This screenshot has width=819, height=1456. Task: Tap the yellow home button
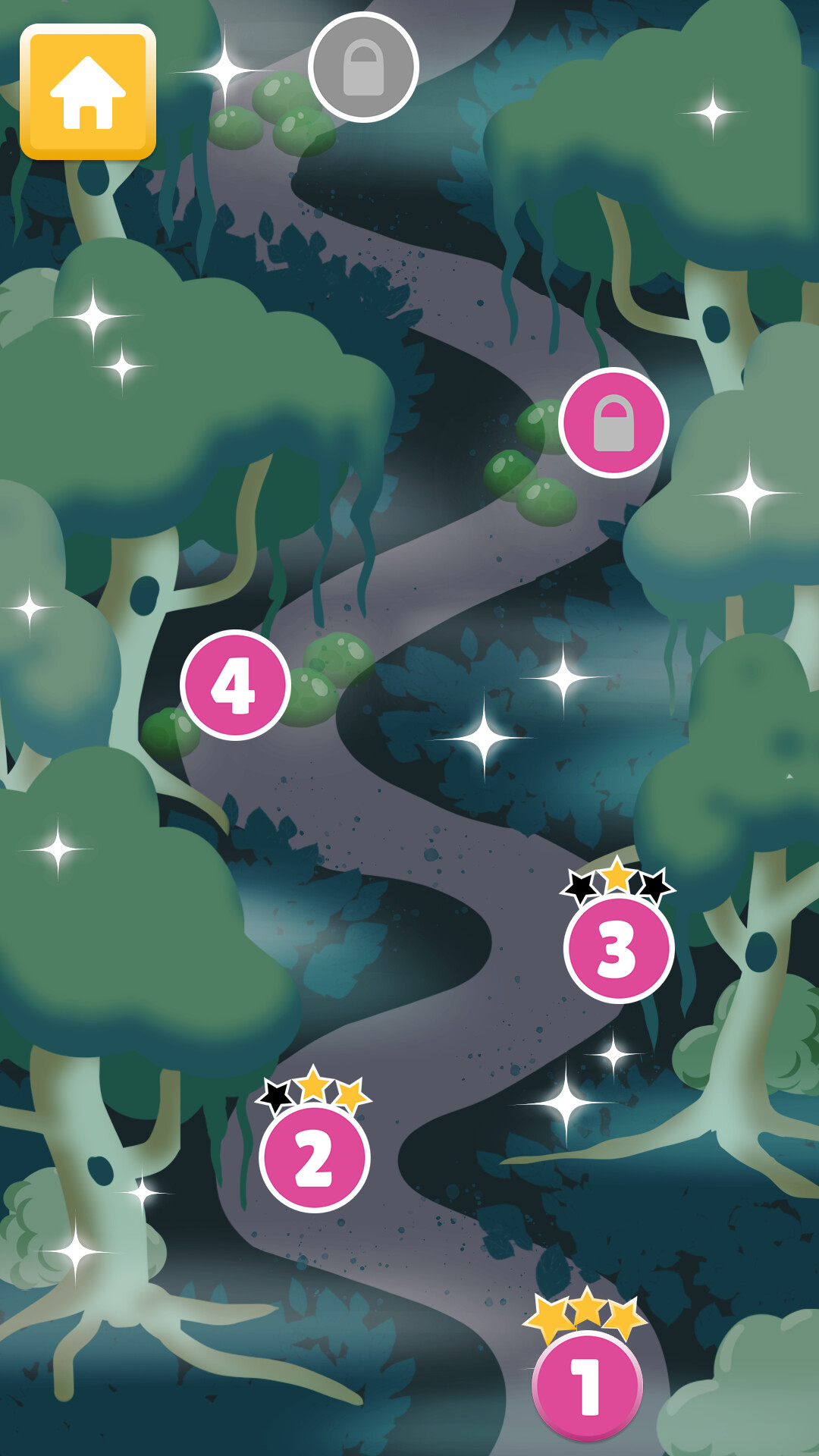(88, 92)
